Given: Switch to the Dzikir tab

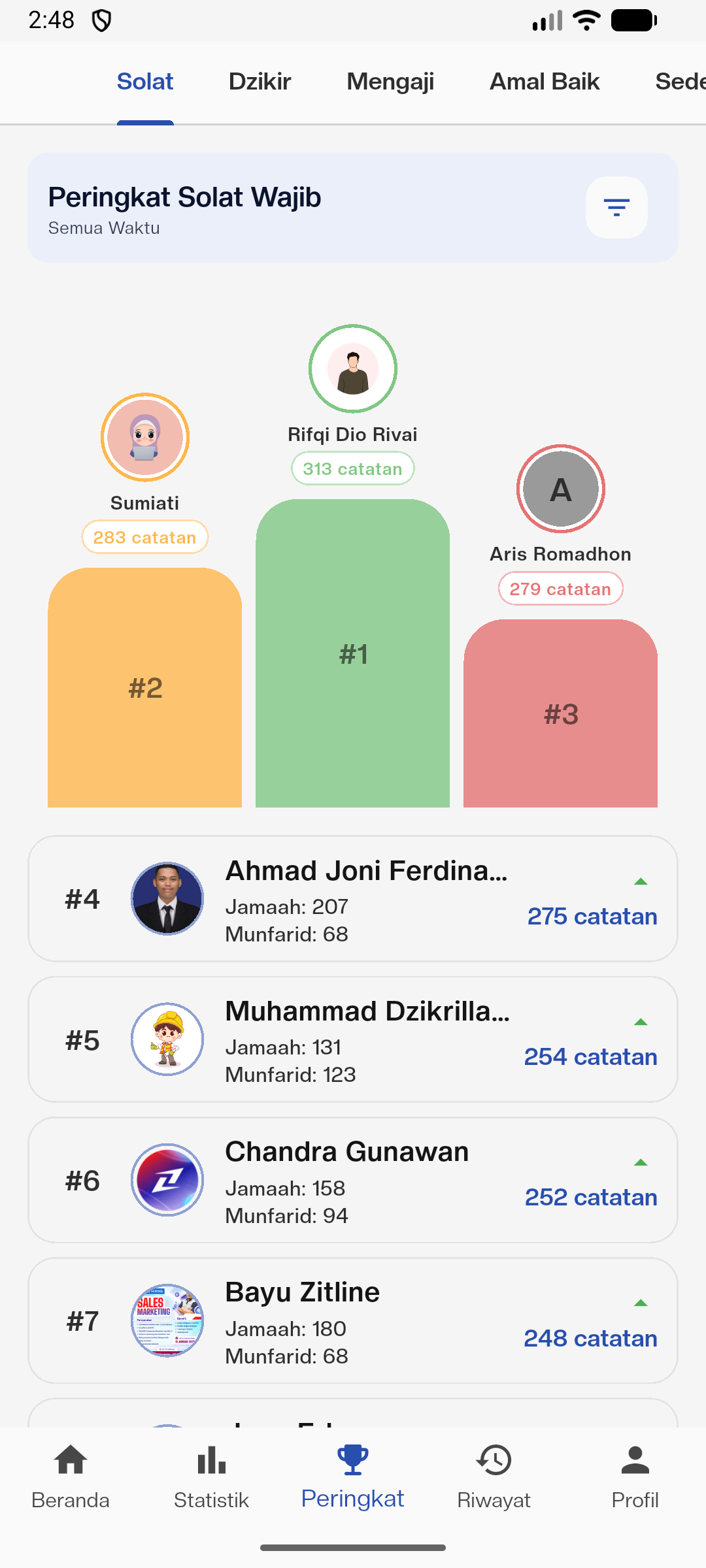Looking at the screenshot, I should [259, 81].
